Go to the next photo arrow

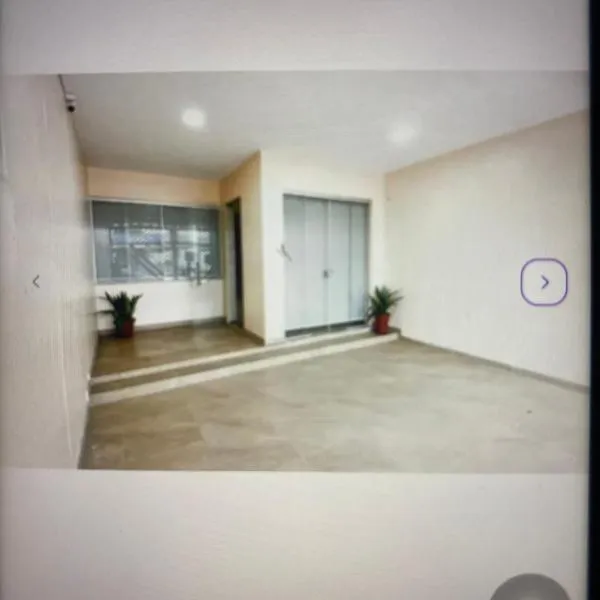click(544, 282)
